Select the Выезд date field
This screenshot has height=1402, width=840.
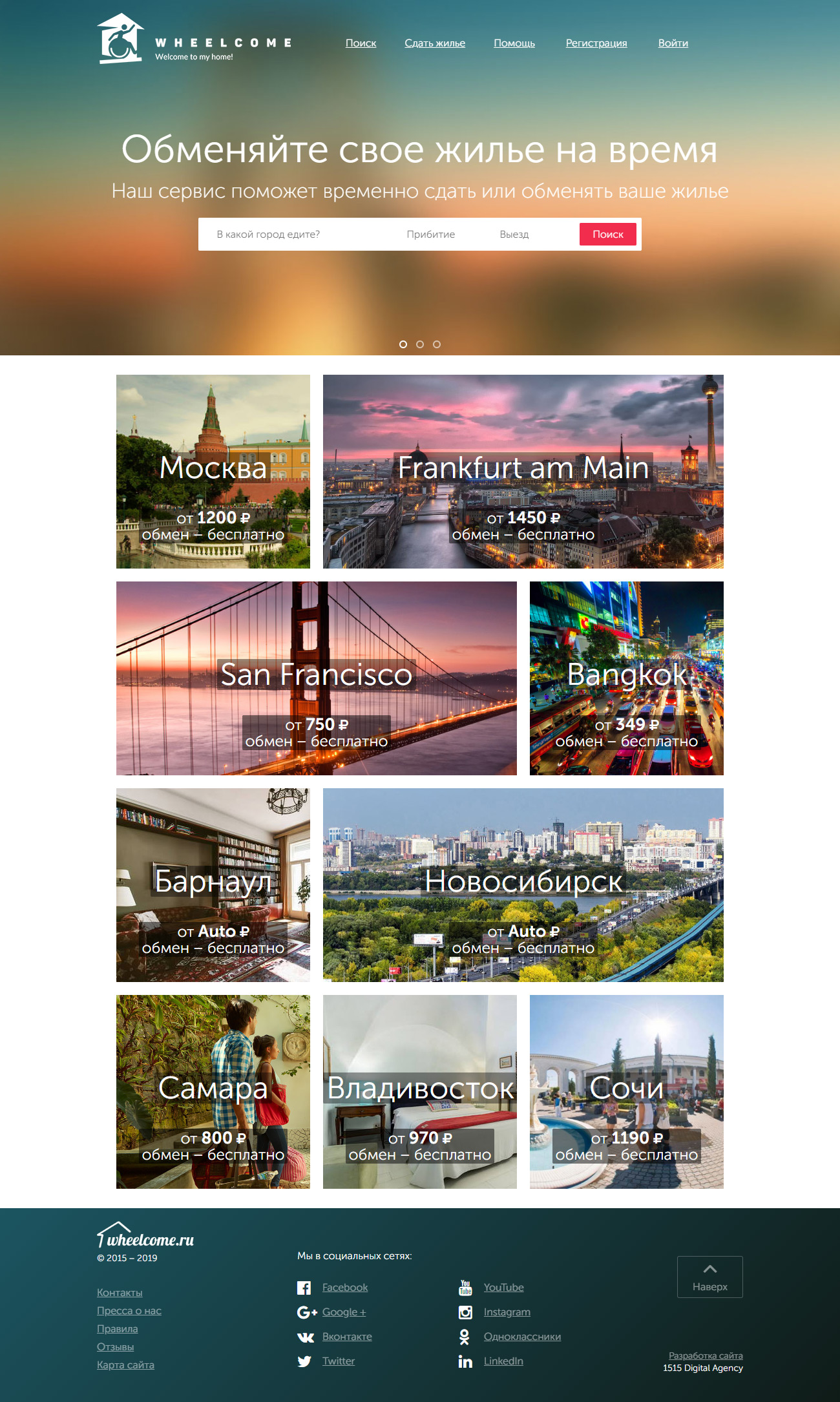click(514, 235)
